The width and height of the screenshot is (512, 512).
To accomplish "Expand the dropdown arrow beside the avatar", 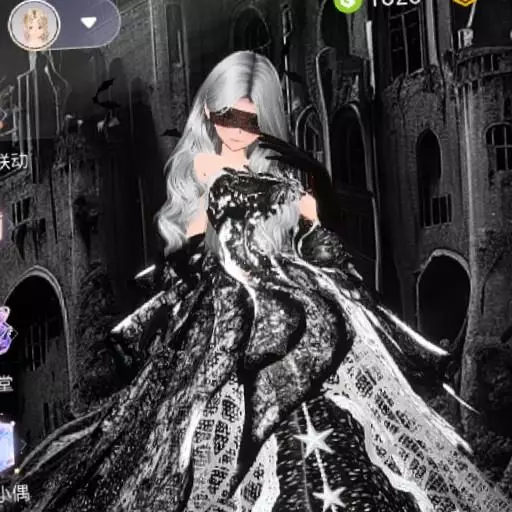I will coord(89,23).
